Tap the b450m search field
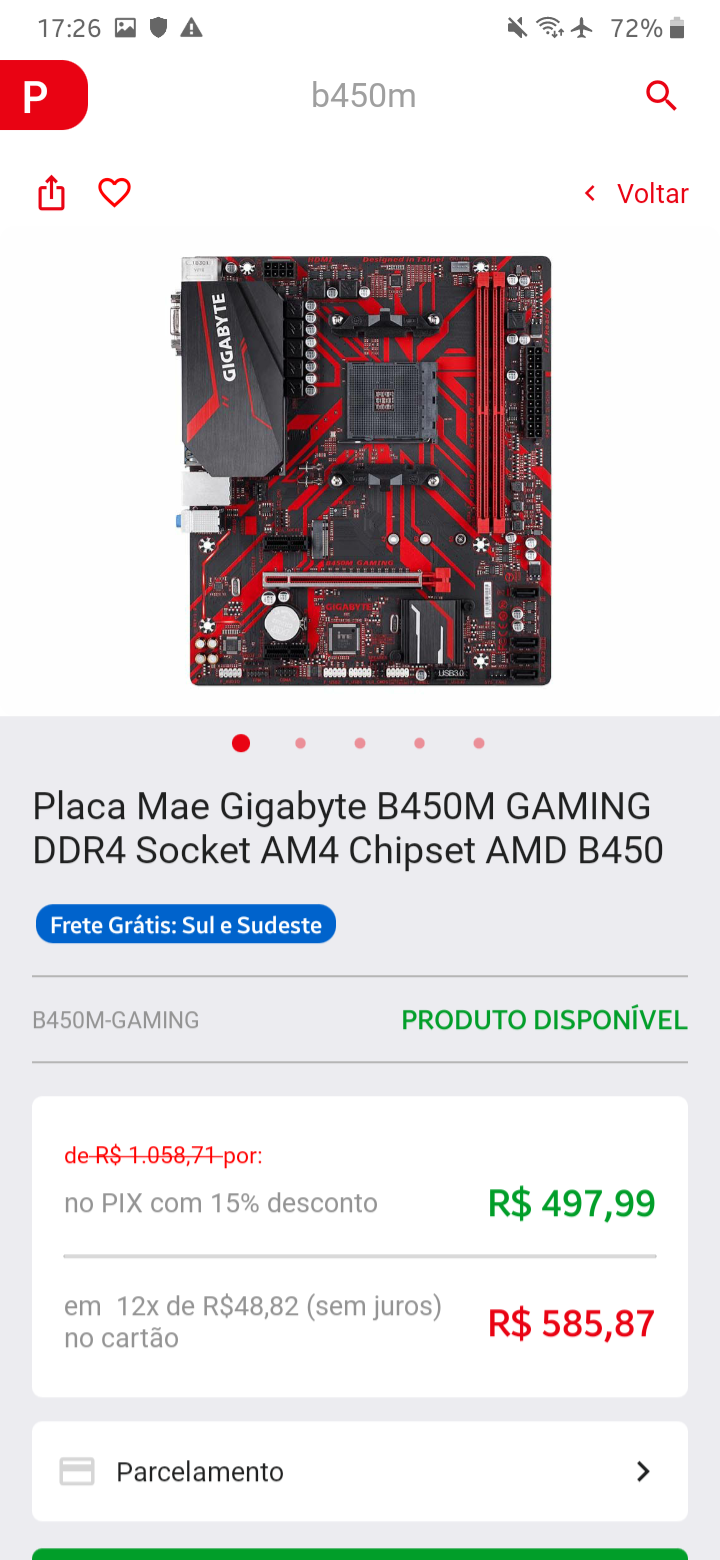 point(363,96)
